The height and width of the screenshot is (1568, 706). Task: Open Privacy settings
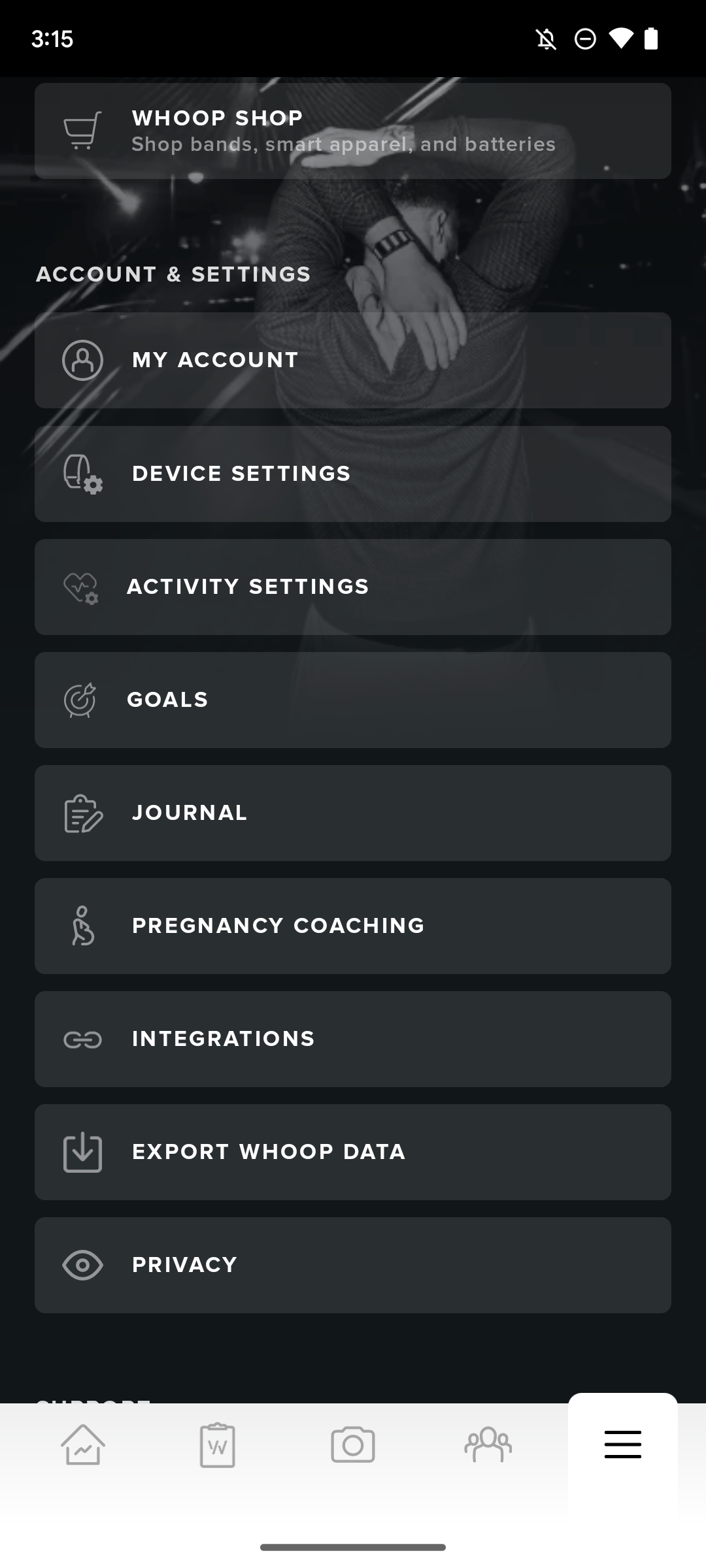[353, 1265]
